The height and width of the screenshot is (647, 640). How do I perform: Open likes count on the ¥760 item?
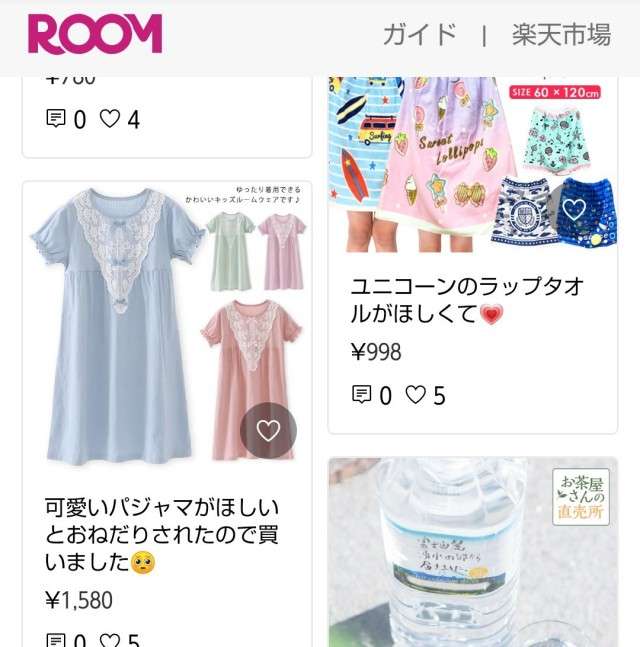point(120,119)
